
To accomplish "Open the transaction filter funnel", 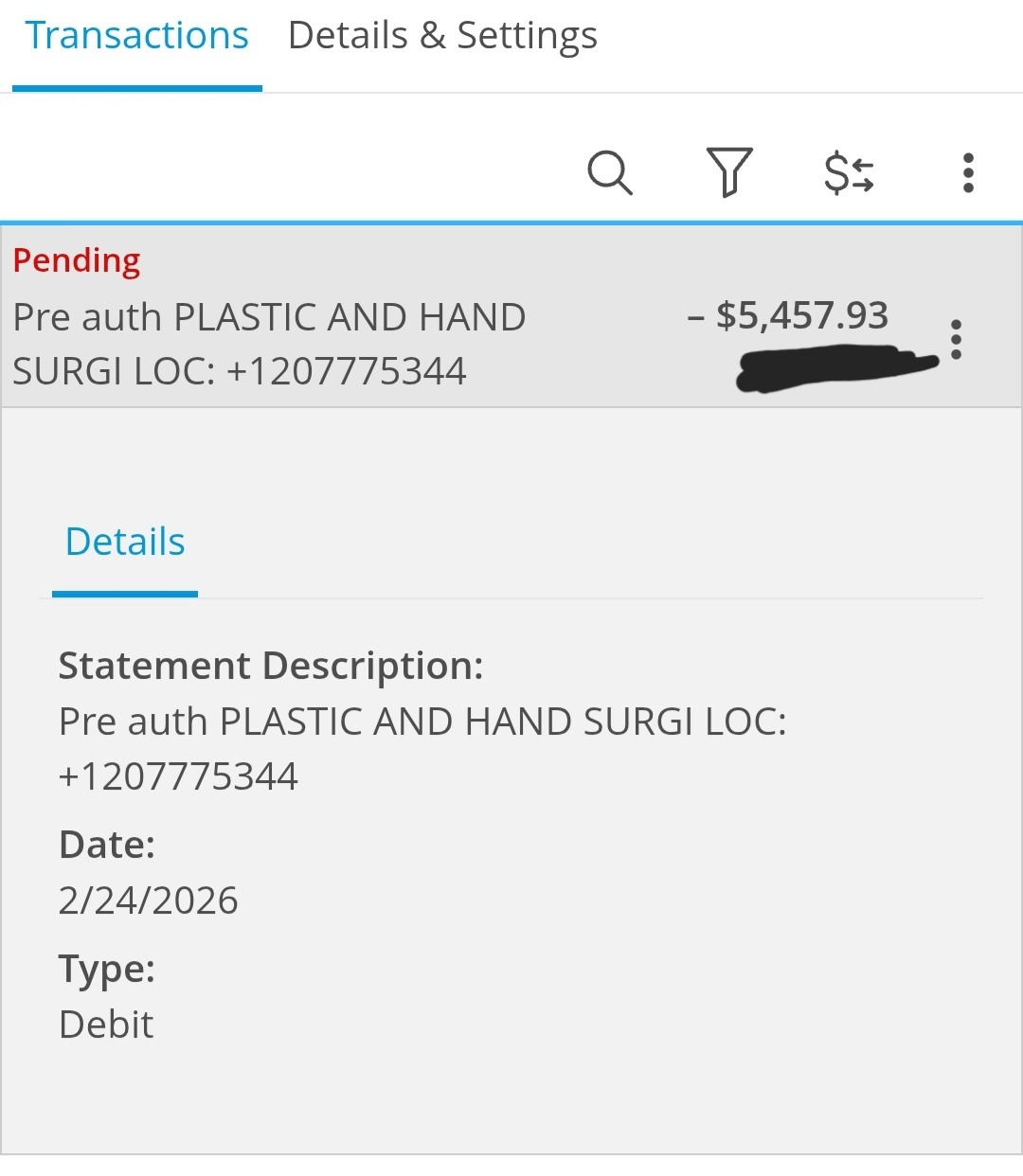I will [729, 172].
